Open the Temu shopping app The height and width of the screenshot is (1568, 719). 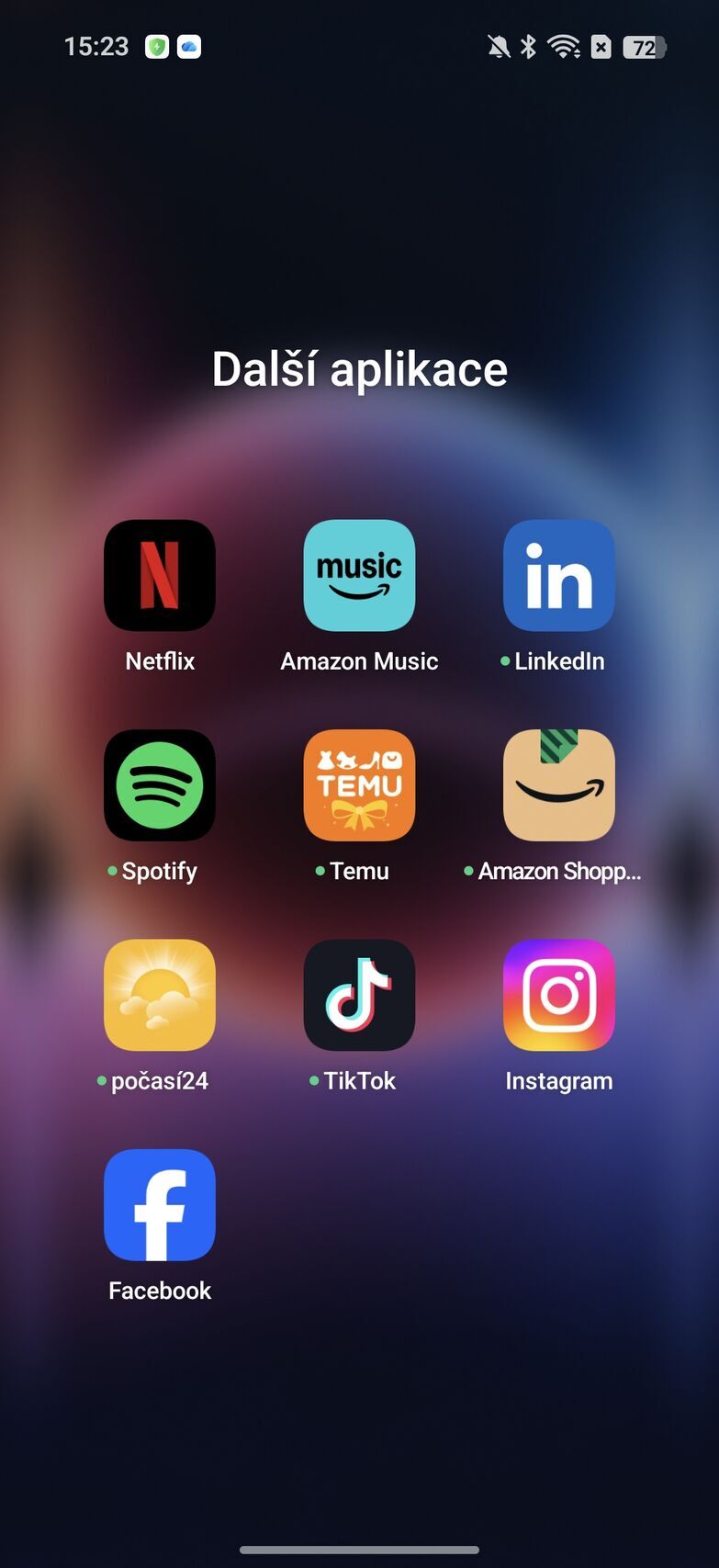[x=359, y=785]
